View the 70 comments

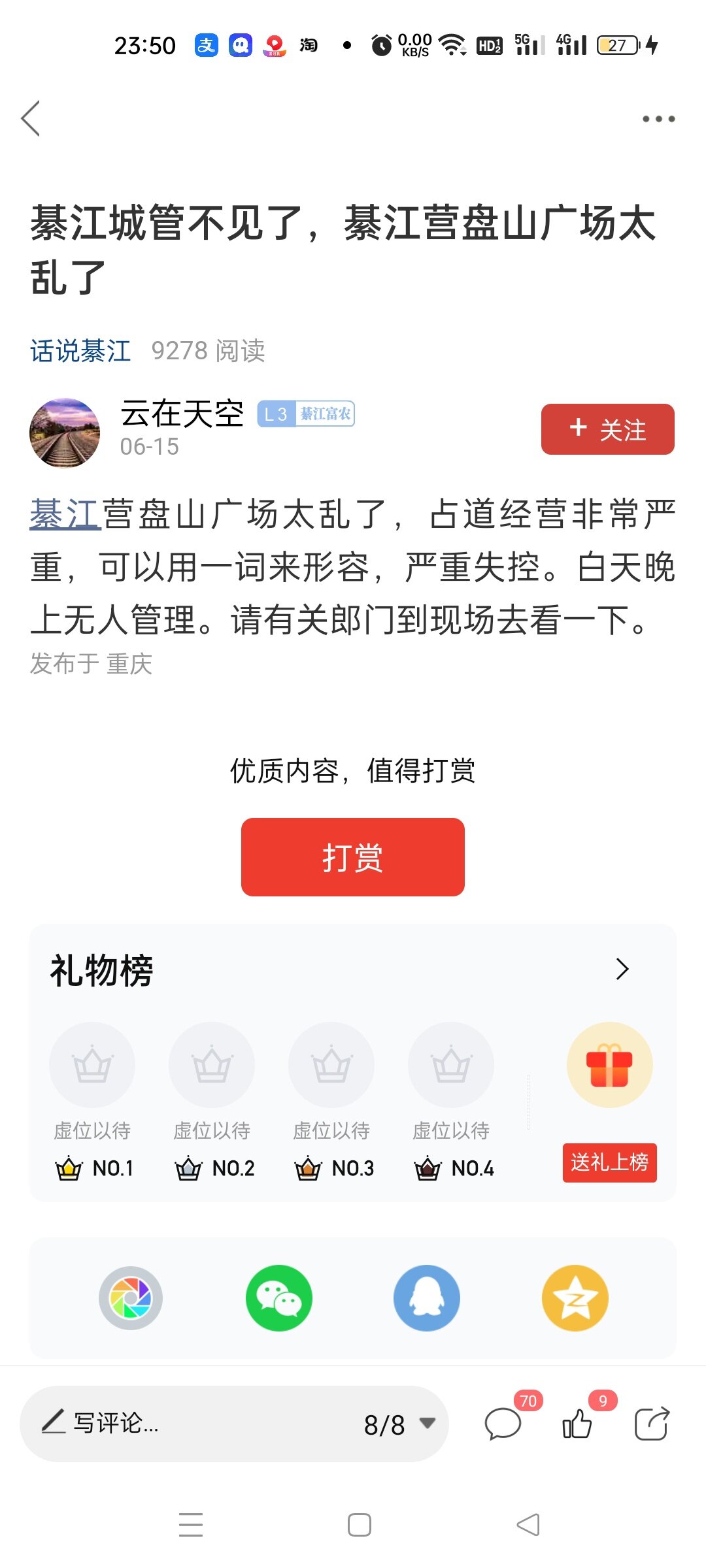(503, 1424)
